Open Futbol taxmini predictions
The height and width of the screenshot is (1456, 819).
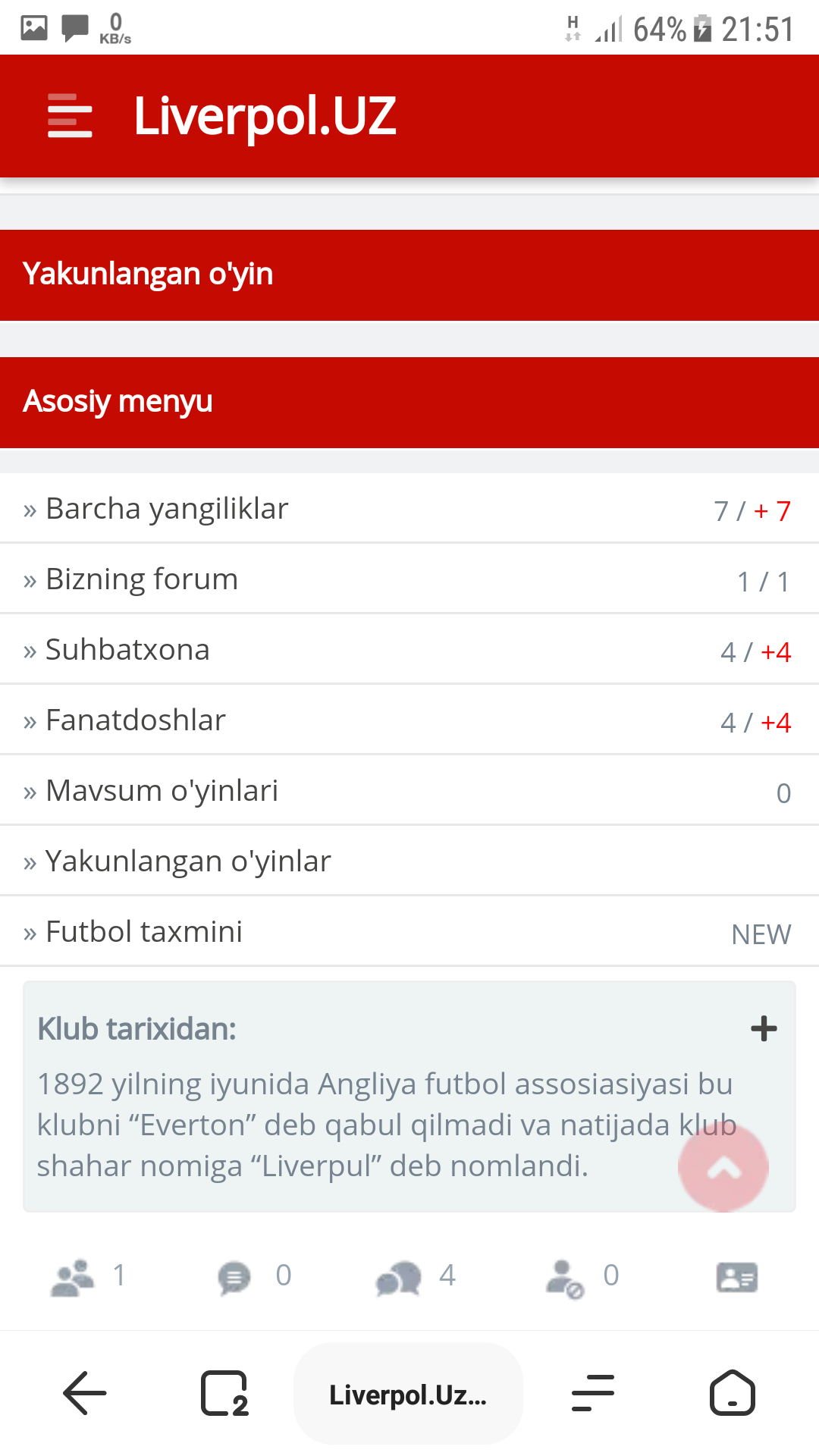(x=144, y=932)
